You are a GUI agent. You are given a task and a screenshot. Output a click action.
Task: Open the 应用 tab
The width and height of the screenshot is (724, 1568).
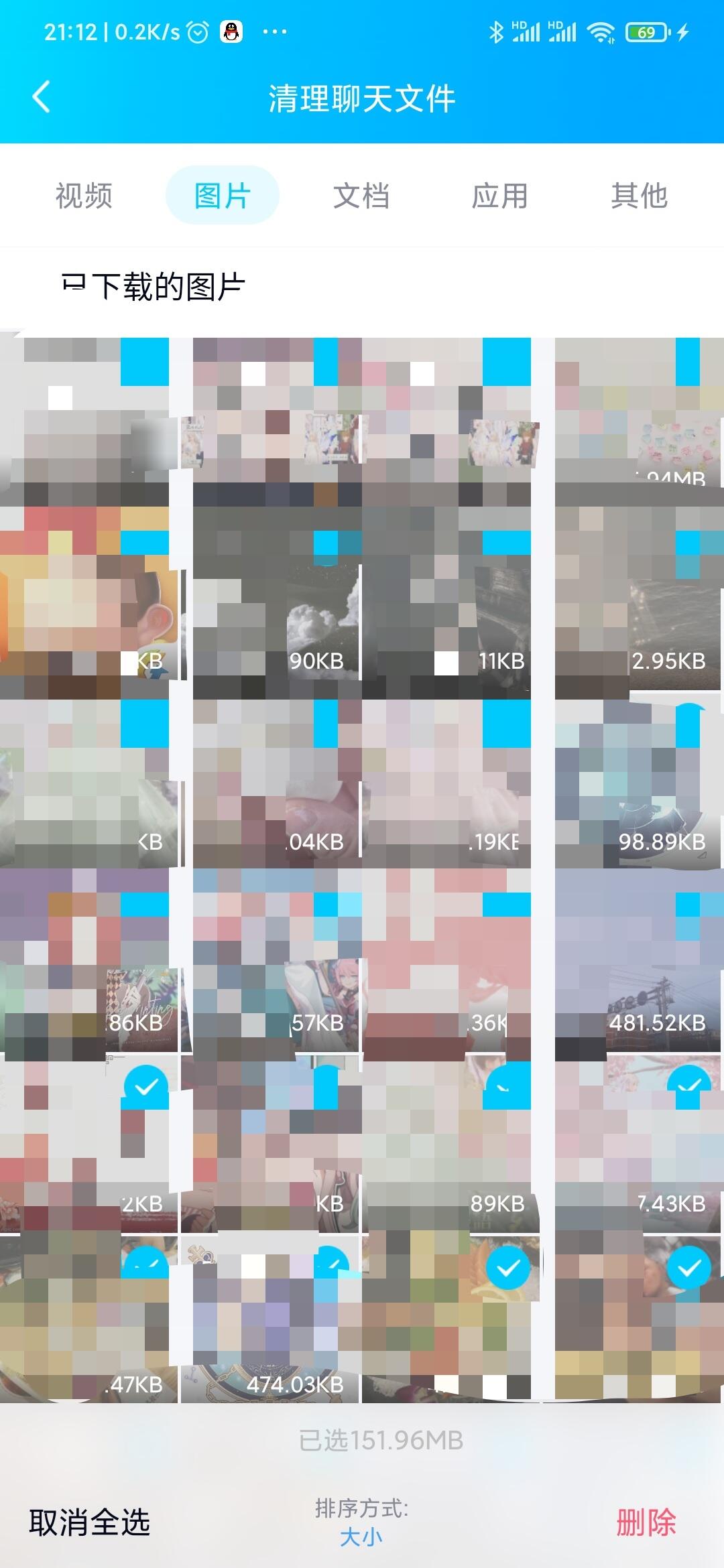pos(500,196)
